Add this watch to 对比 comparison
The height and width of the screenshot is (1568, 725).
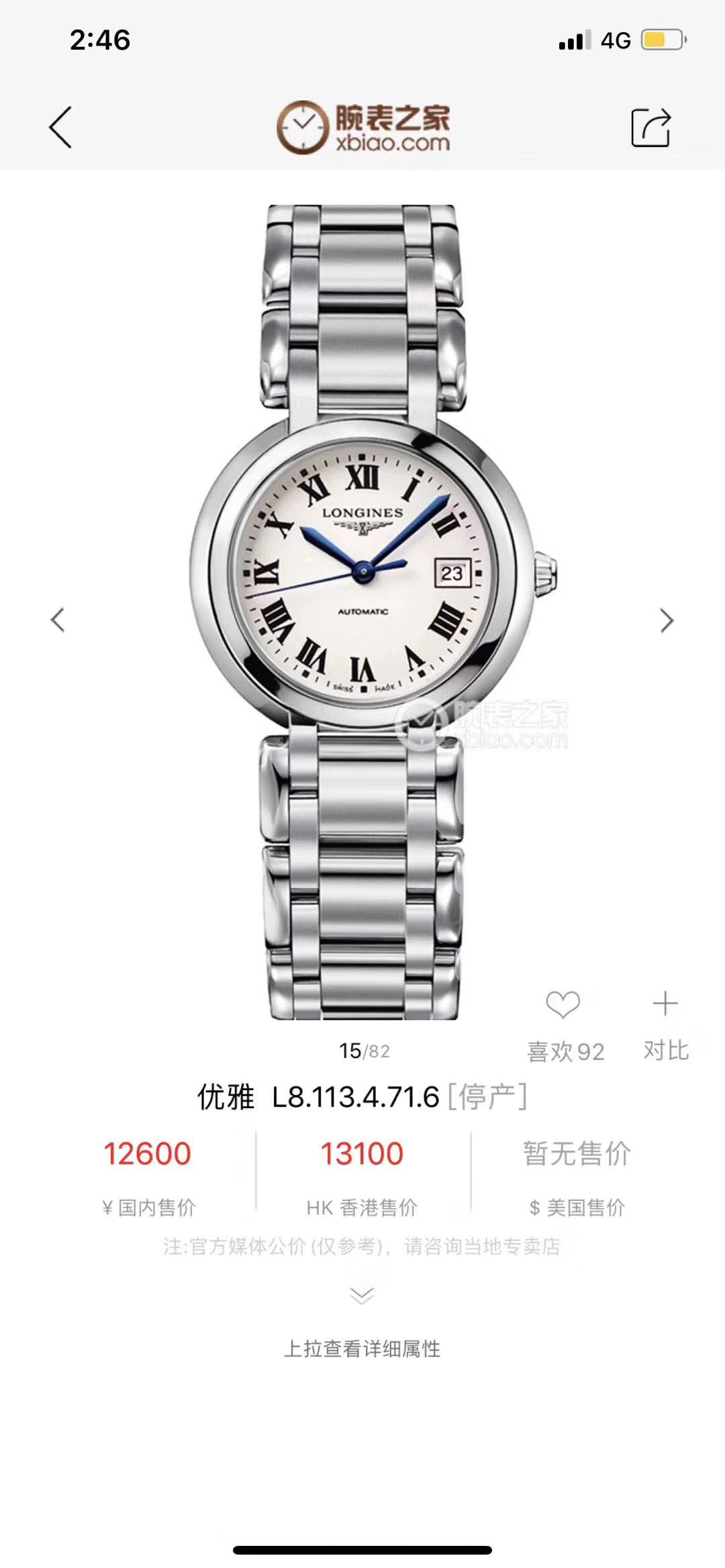click(x=665, y=1004)
